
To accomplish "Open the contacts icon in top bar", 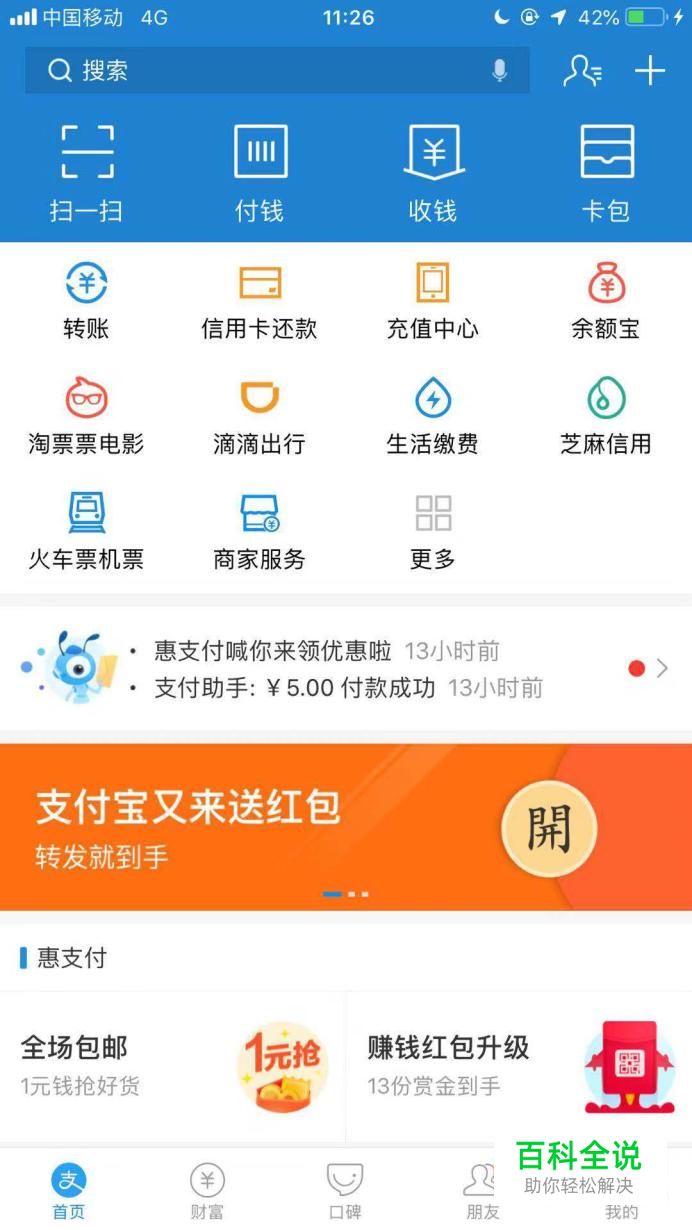I will pos(582,71).
